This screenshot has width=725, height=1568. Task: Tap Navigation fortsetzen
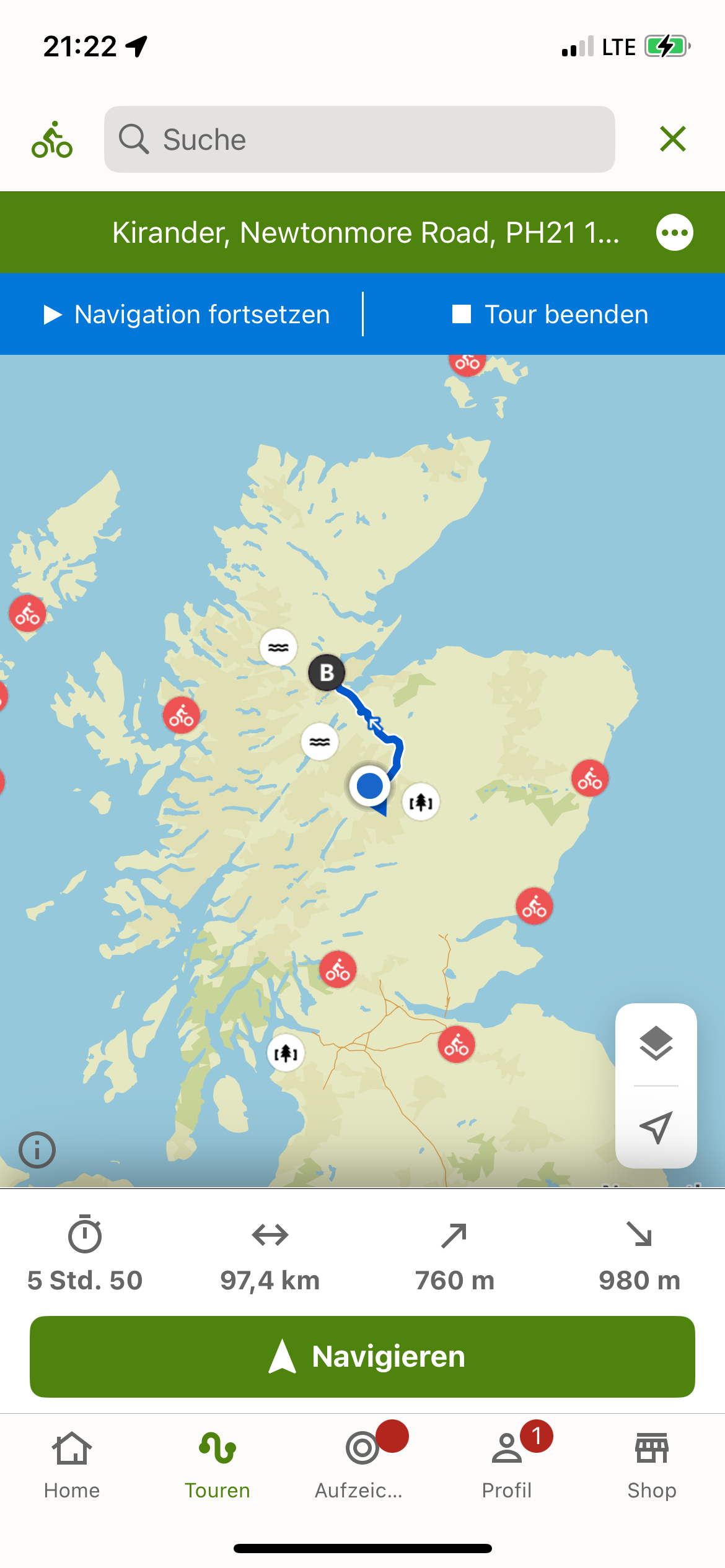[187, 315]
